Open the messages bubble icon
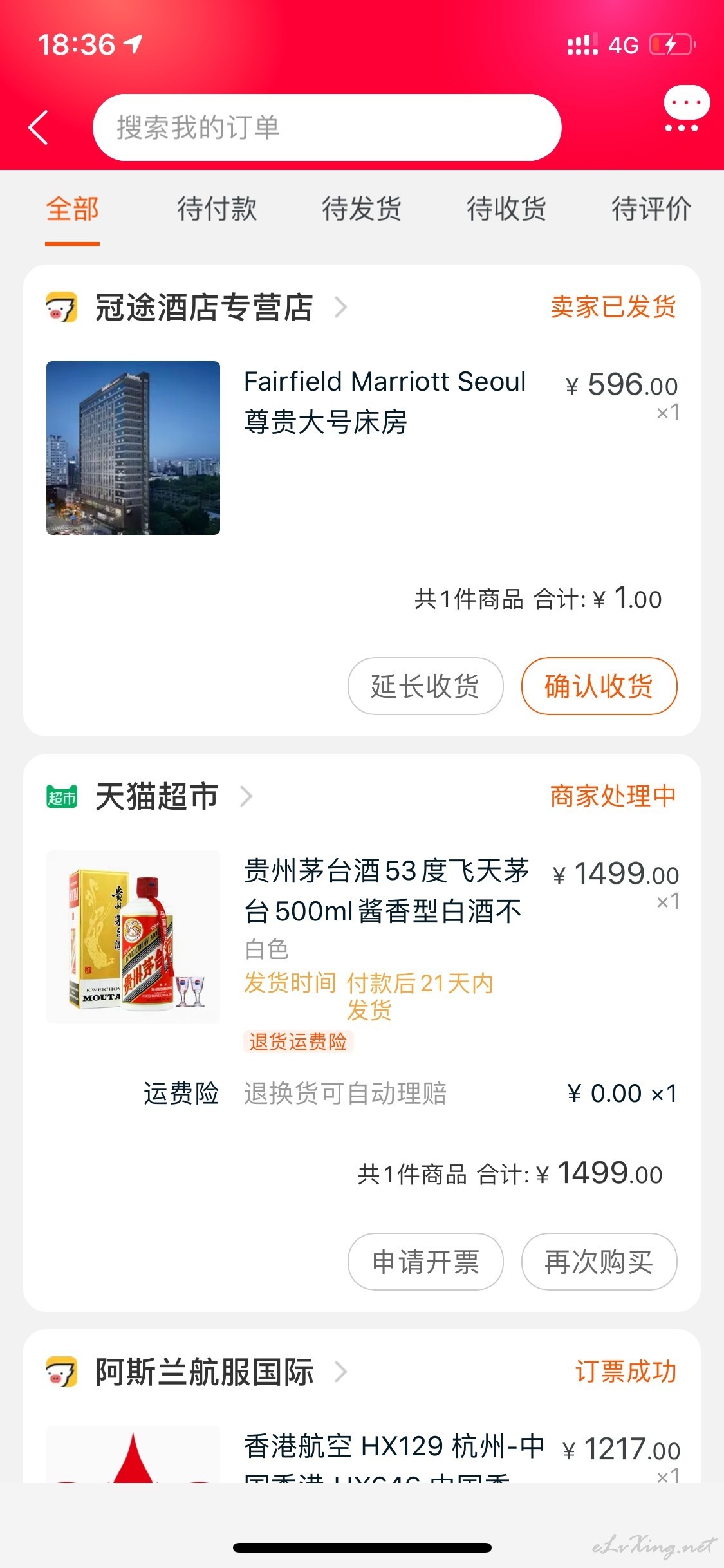The width and height of the screenshot is (724, 1568). click(686, 109)
